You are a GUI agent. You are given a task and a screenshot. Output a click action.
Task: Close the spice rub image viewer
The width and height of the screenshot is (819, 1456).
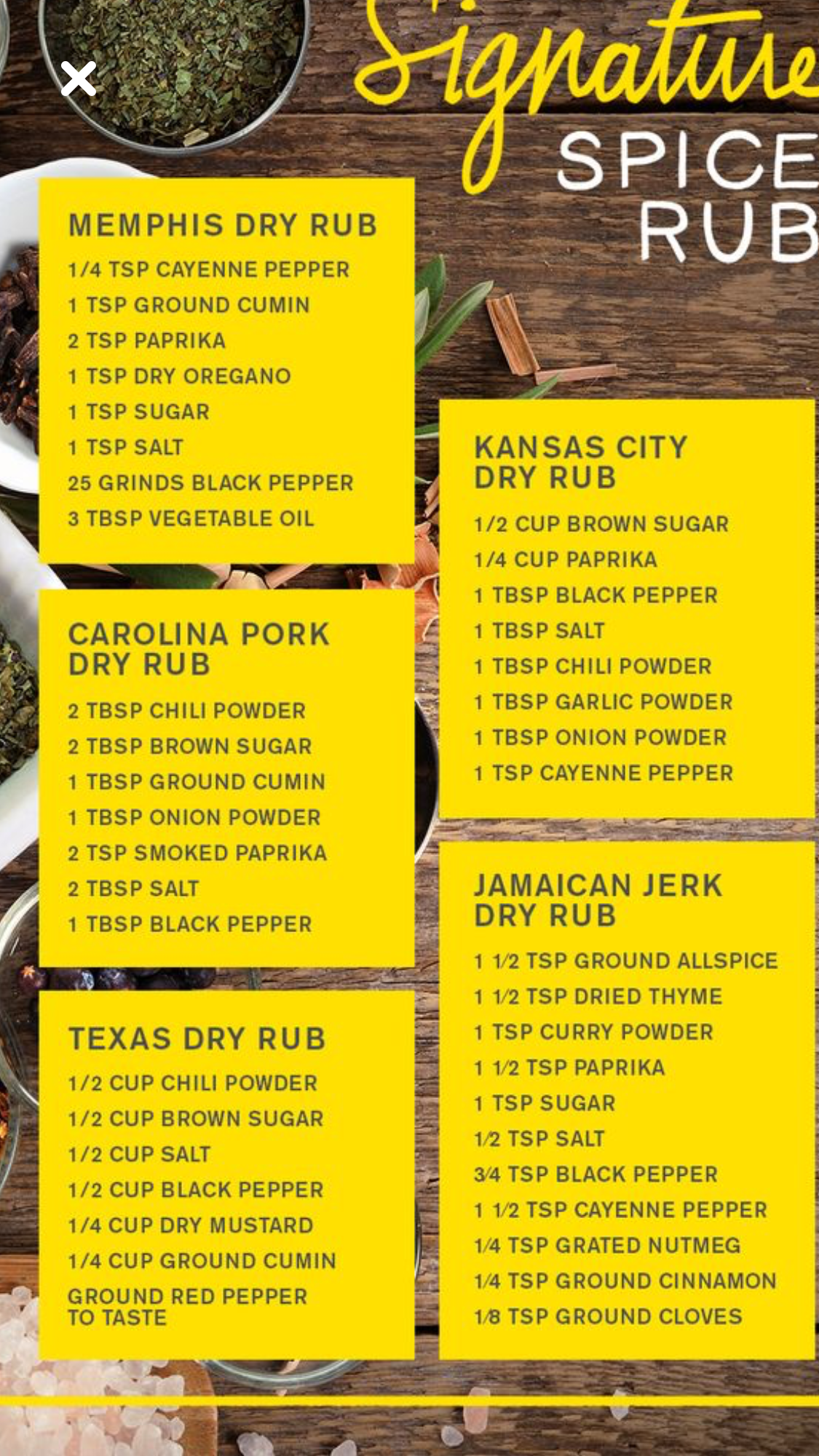point(79,79)
